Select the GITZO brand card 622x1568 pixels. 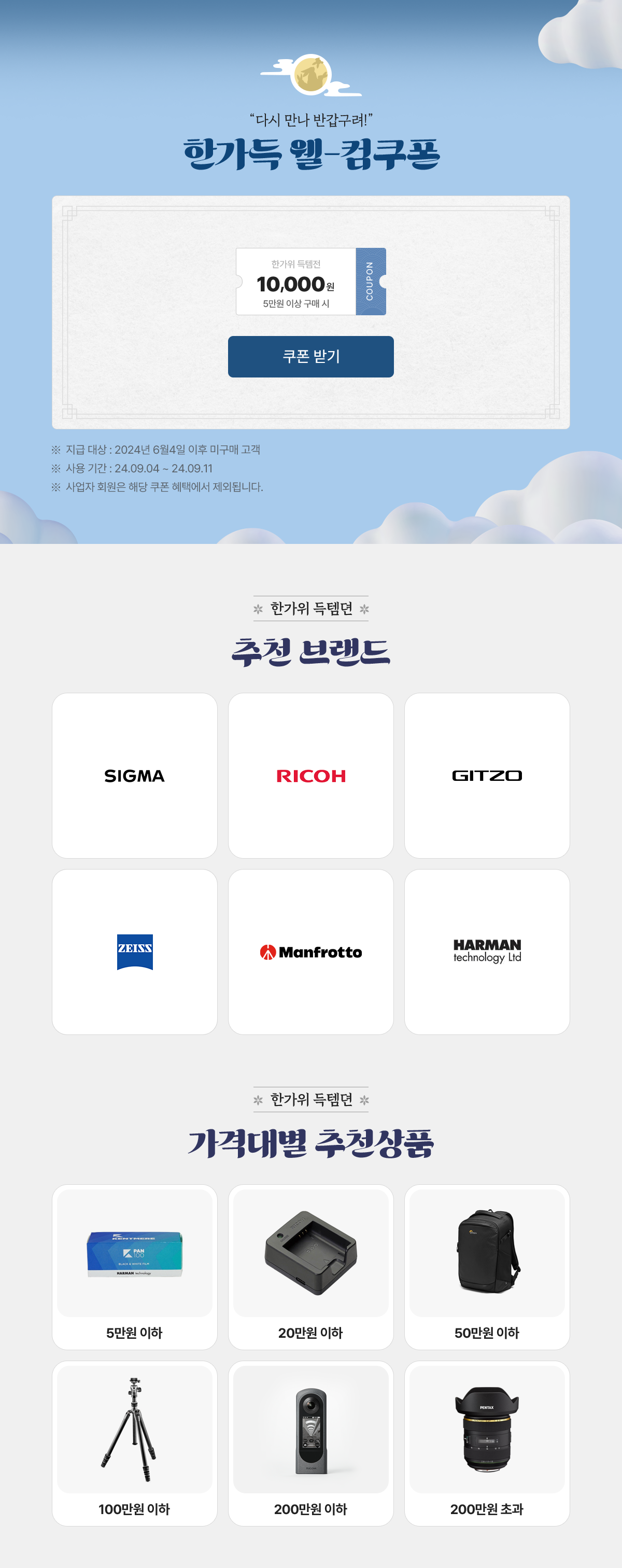487,776
